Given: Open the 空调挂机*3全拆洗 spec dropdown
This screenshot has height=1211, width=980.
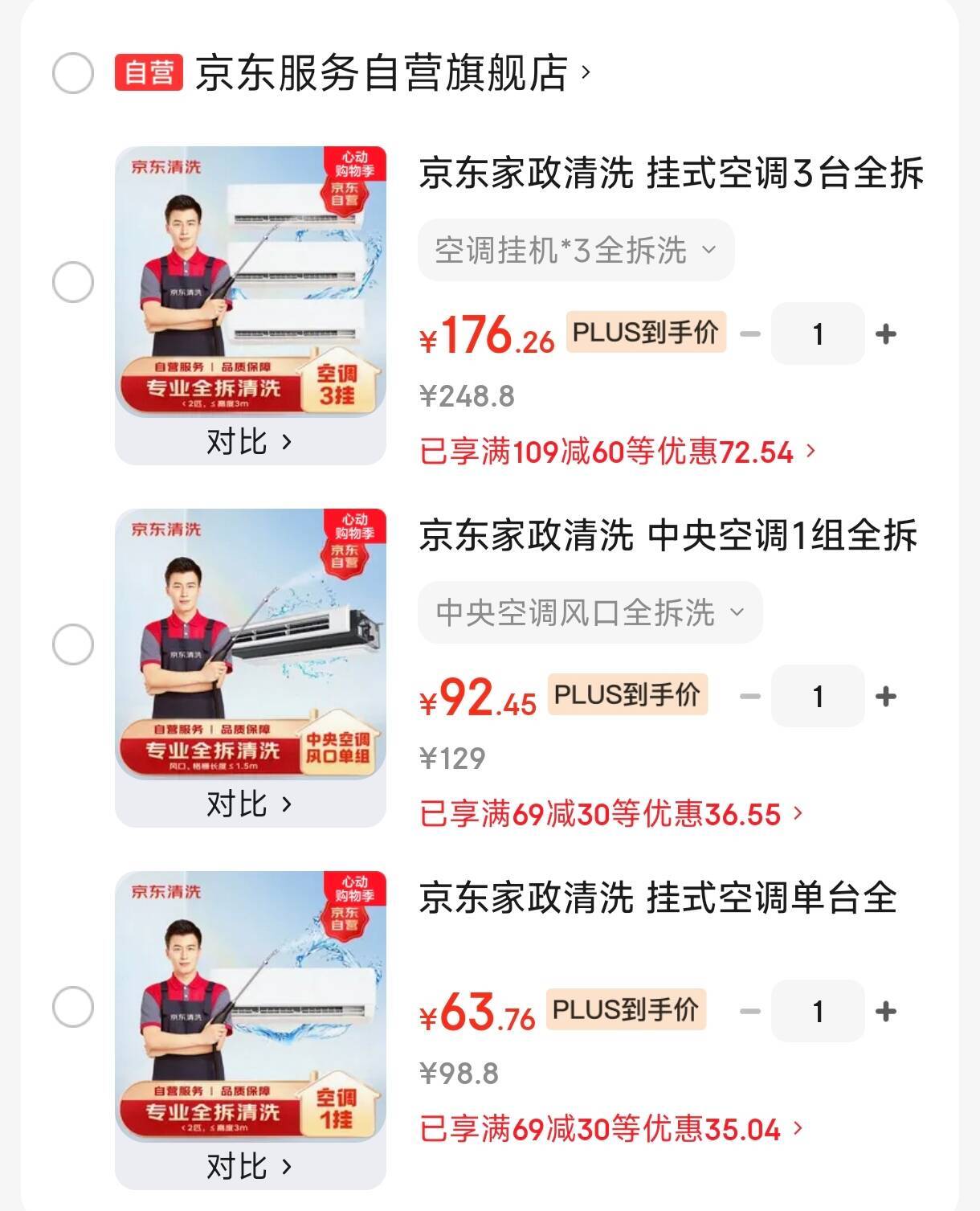Looking at the screenshot, I should pos(576,250).
